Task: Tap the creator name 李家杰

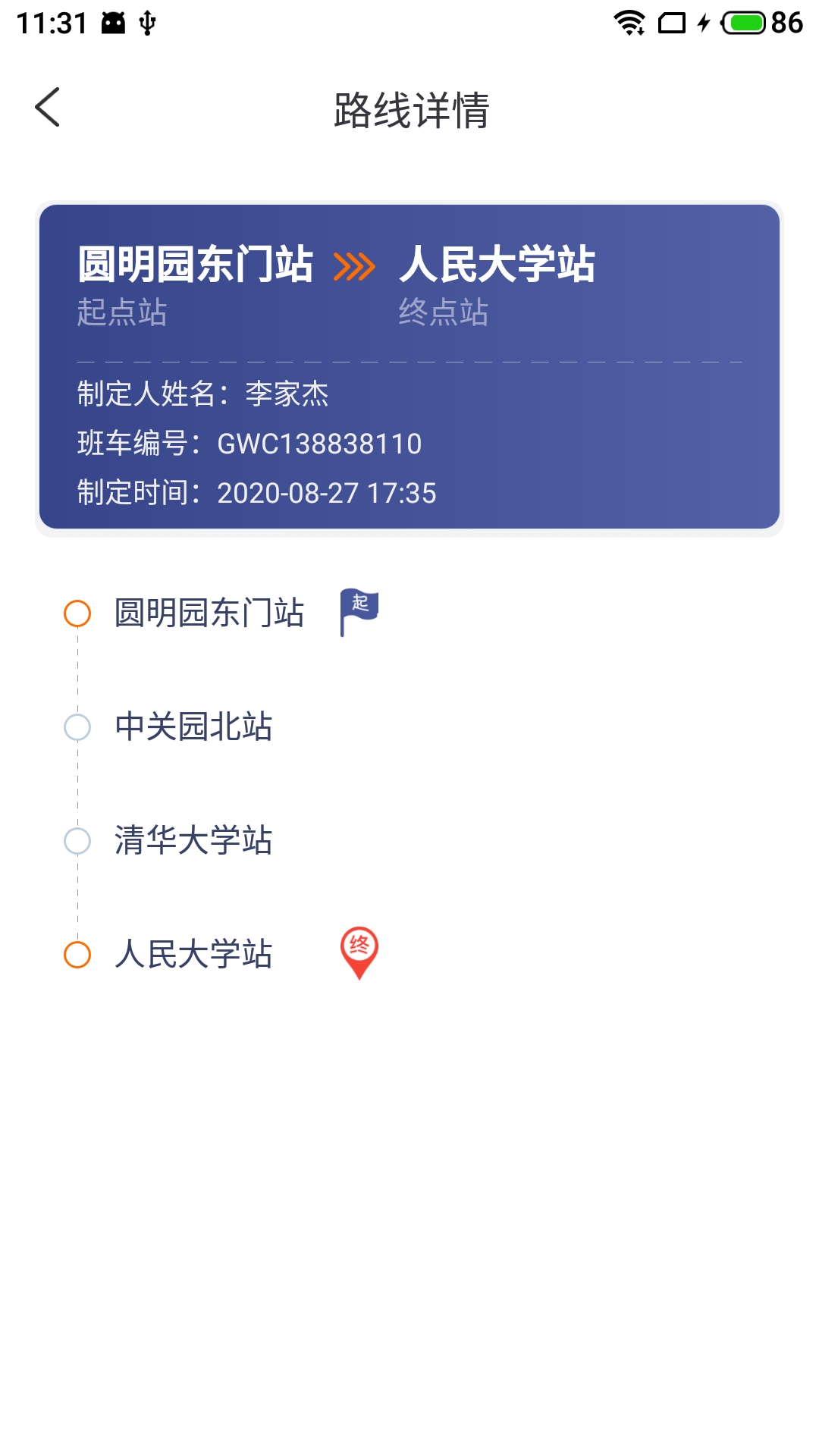Action: 287,395
